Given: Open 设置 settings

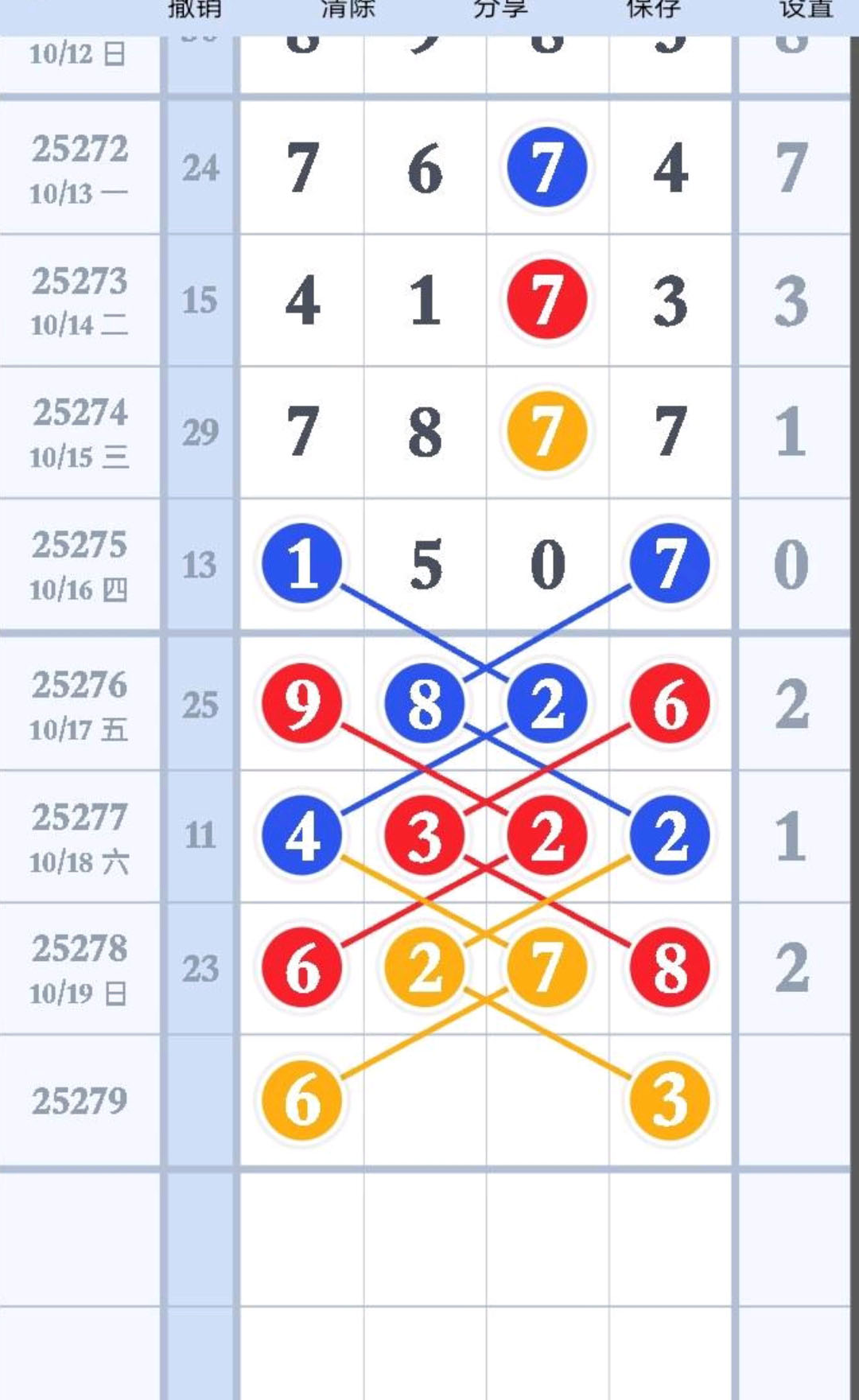Looking at the screenshot, I should tap(805, 10).
